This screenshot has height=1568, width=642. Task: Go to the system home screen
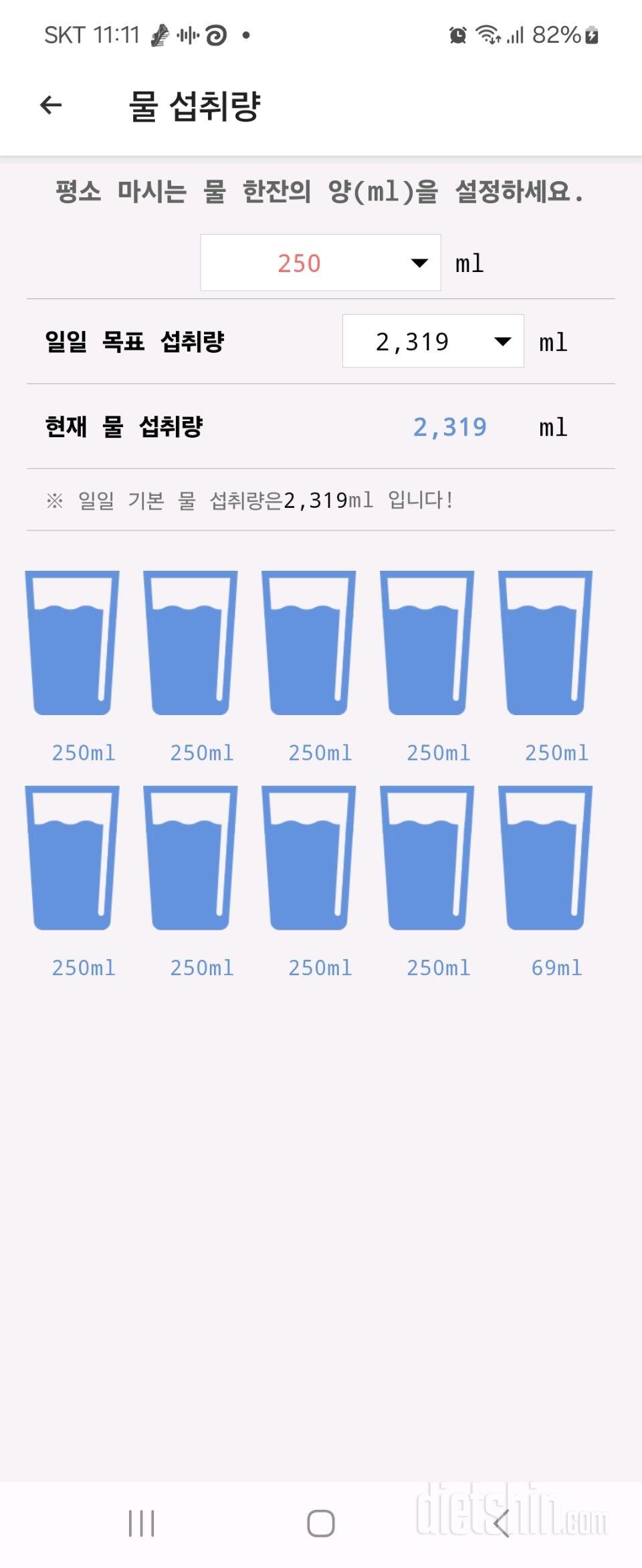pos(320,1523)
